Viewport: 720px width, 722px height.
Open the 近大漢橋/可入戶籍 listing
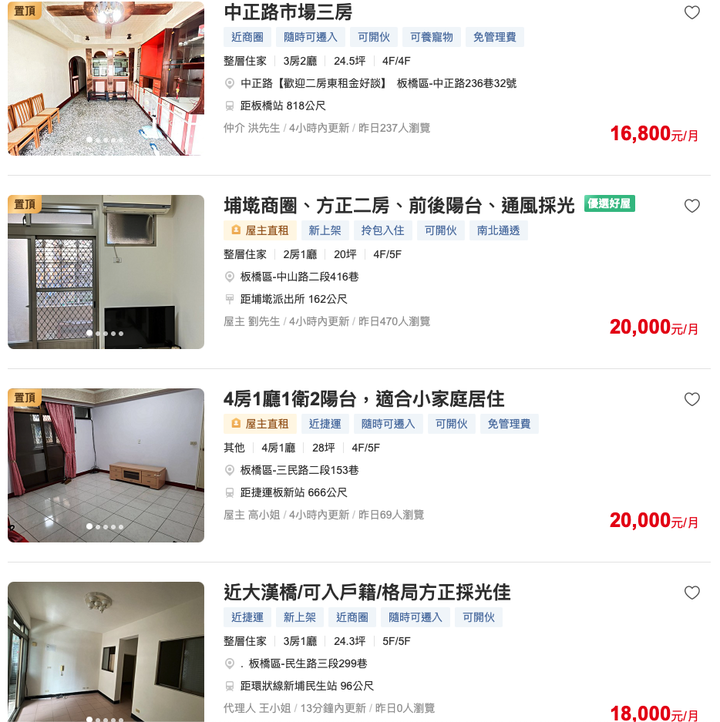pos(367,593)
